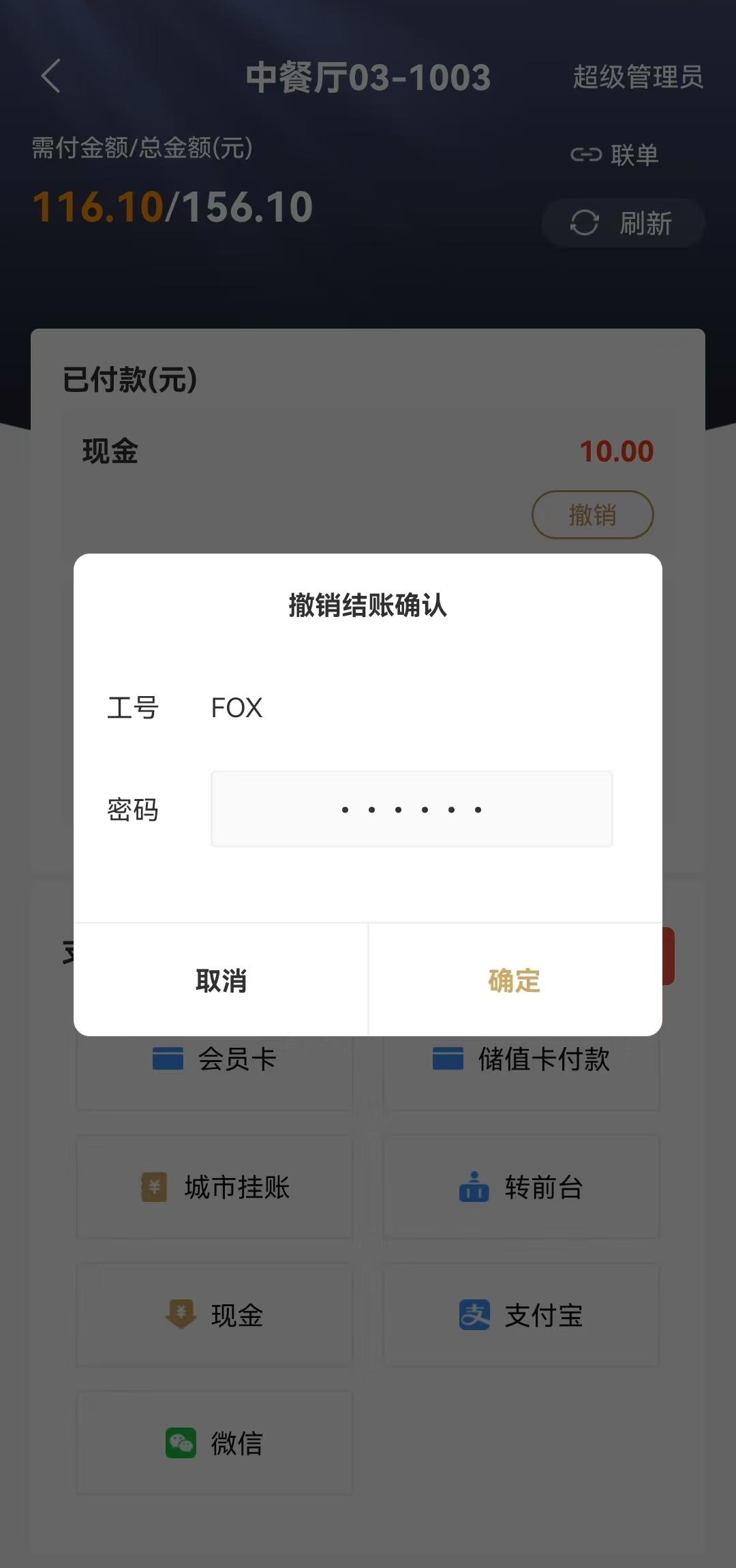Go back with the top-left arrow
The height and width of the screenshot is (1568, 736).
click(x=51, y=76)
